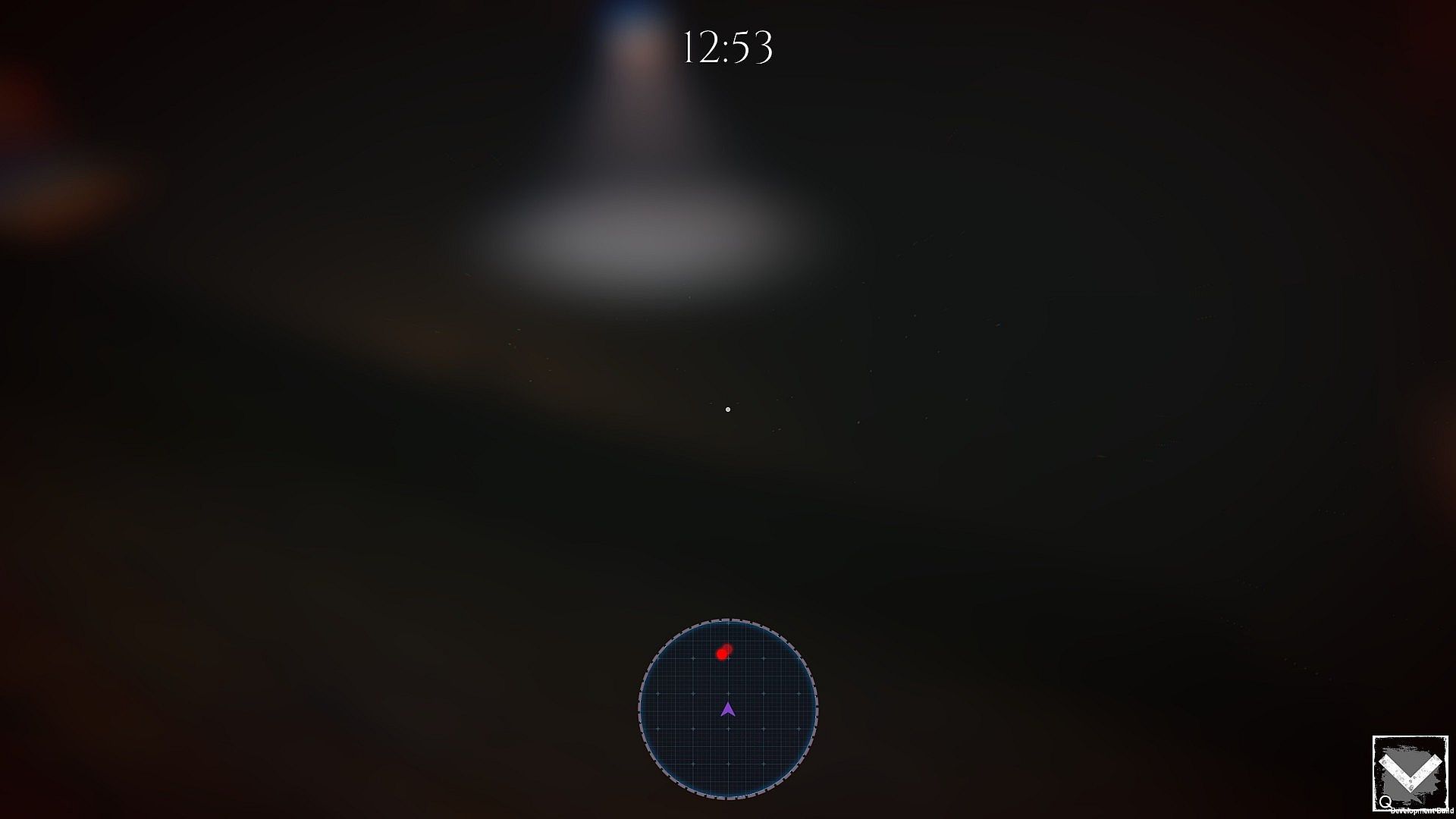This screenshot has height=819, width=1456.
Task: Activate the Q ability chevron icon
Action: tap(1410, 773)
